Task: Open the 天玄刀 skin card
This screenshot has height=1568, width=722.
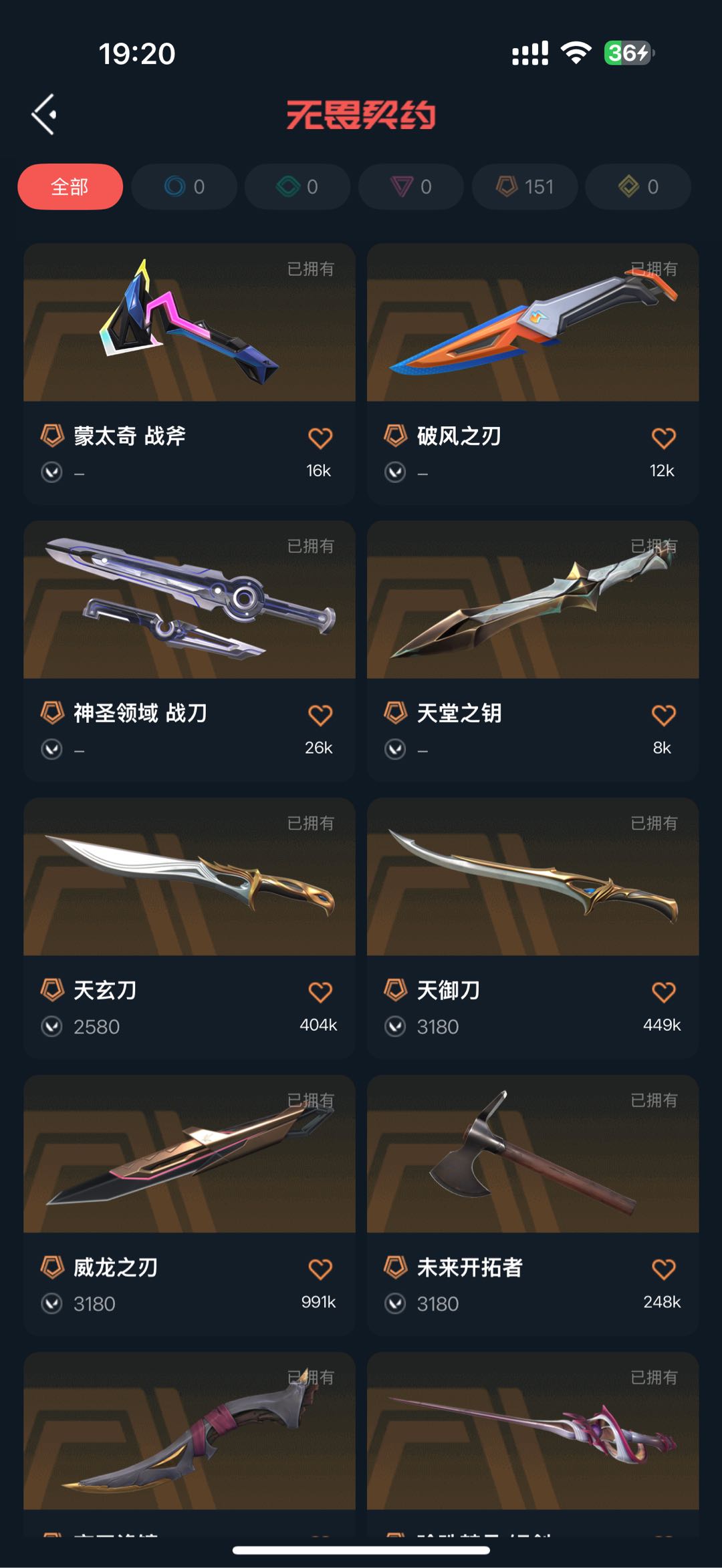Action: tap(189, 927)
